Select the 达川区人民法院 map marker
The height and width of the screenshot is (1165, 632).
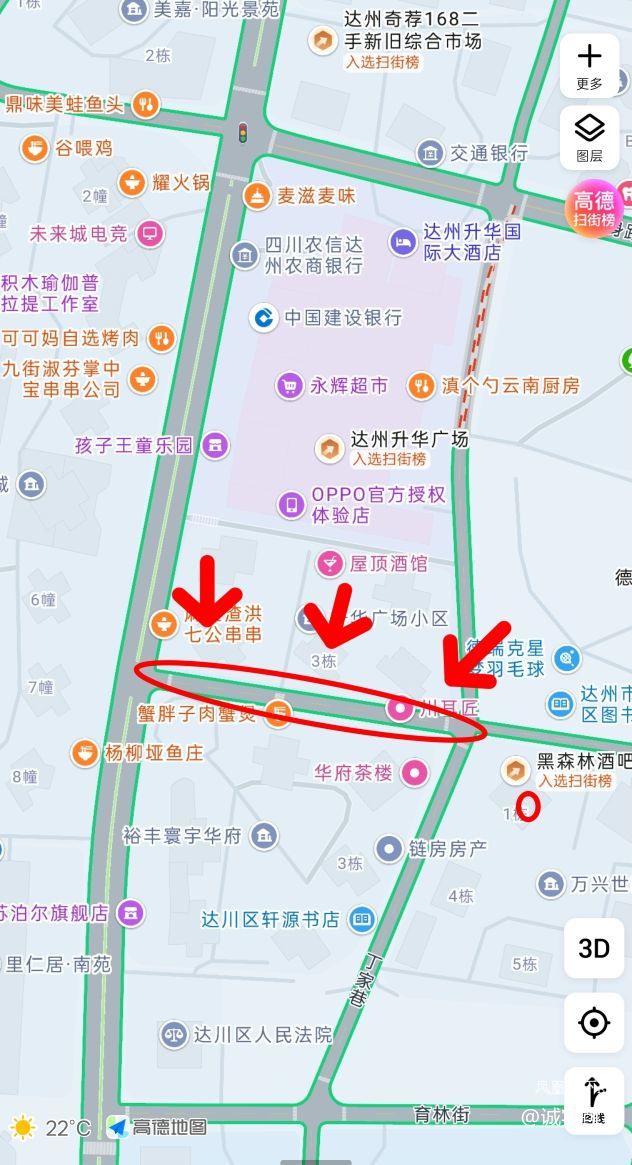(174, 1035)
